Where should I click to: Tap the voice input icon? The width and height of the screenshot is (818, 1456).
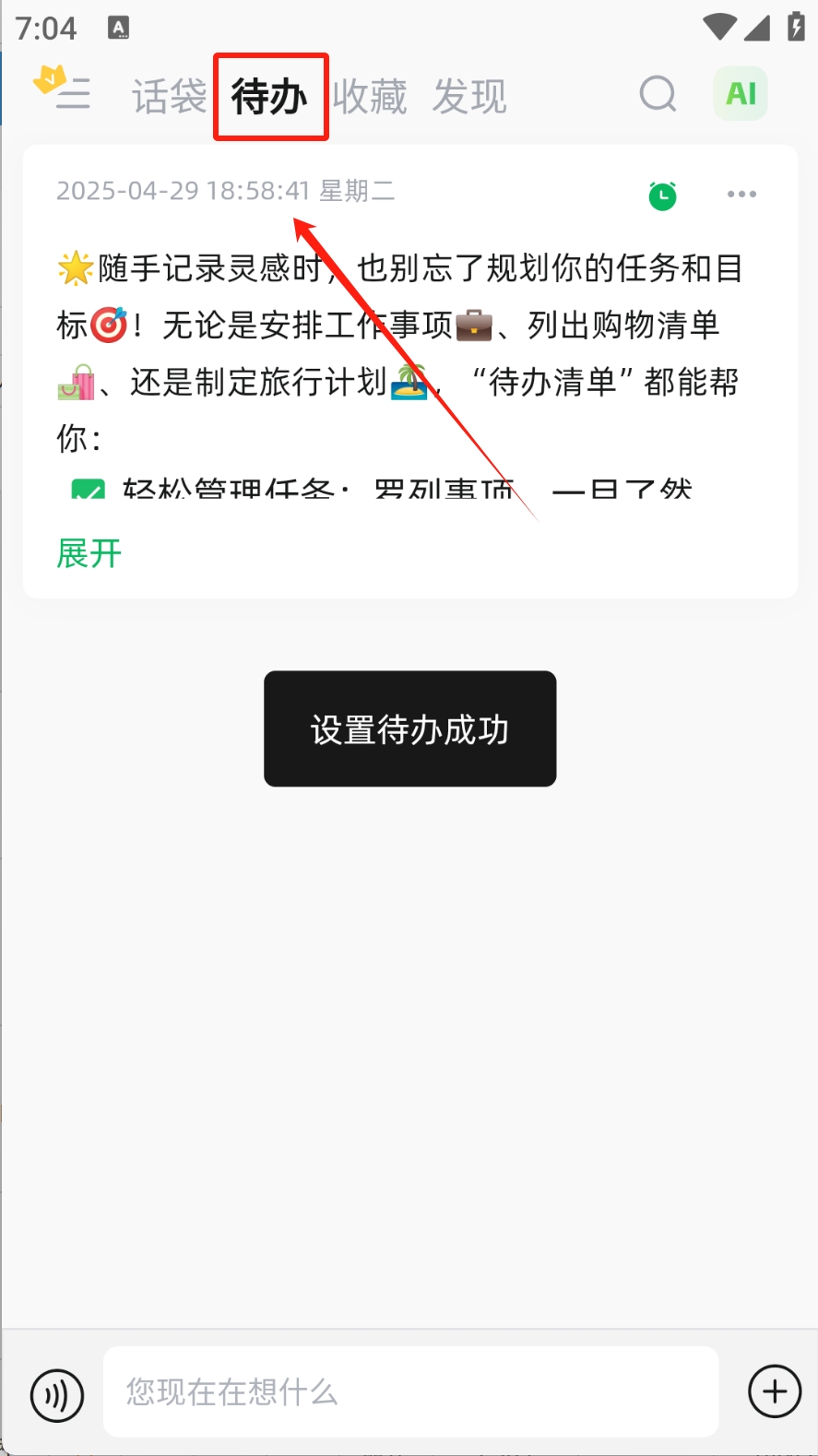[57, 1395]
